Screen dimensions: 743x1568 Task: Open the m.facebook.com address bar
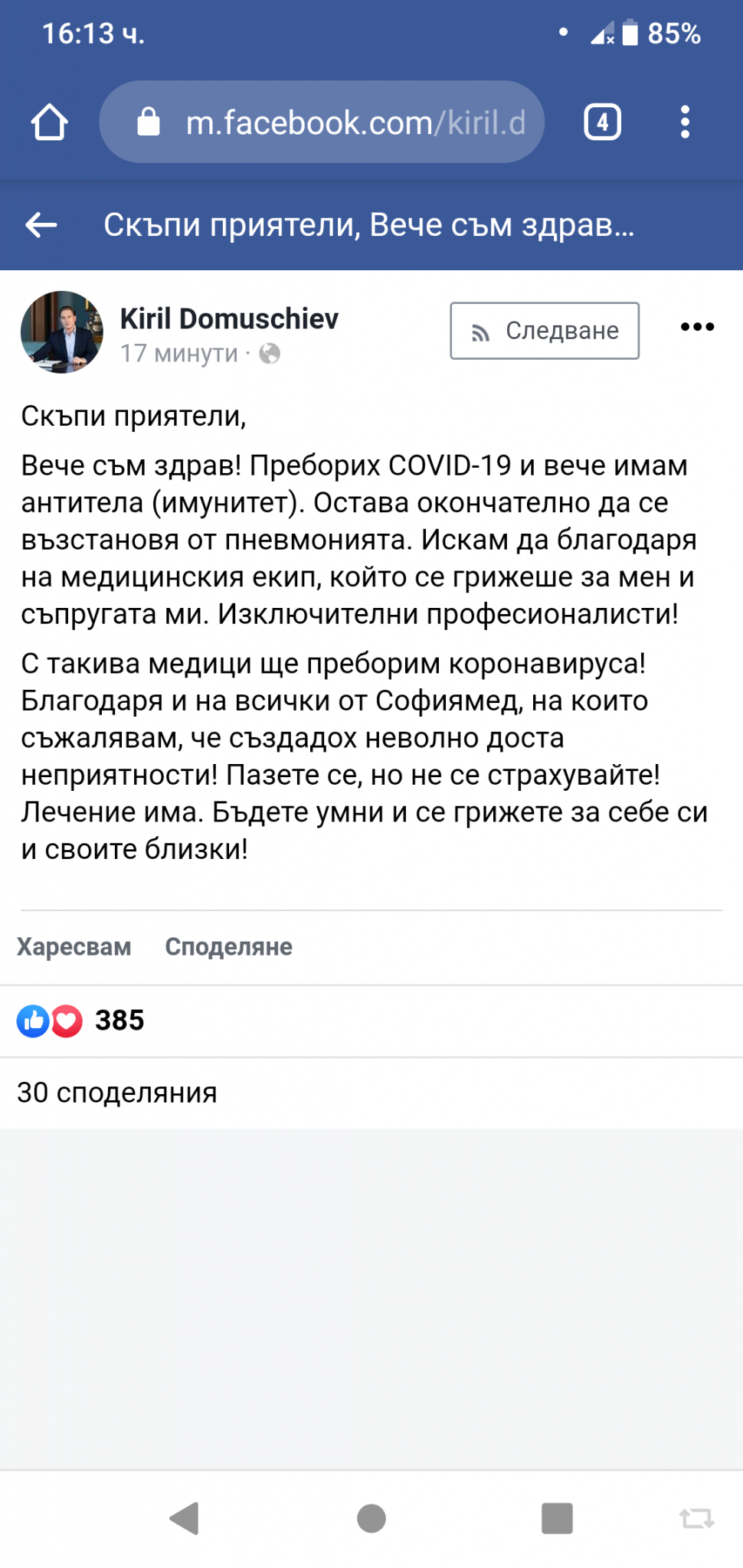[x=322, y=122]
